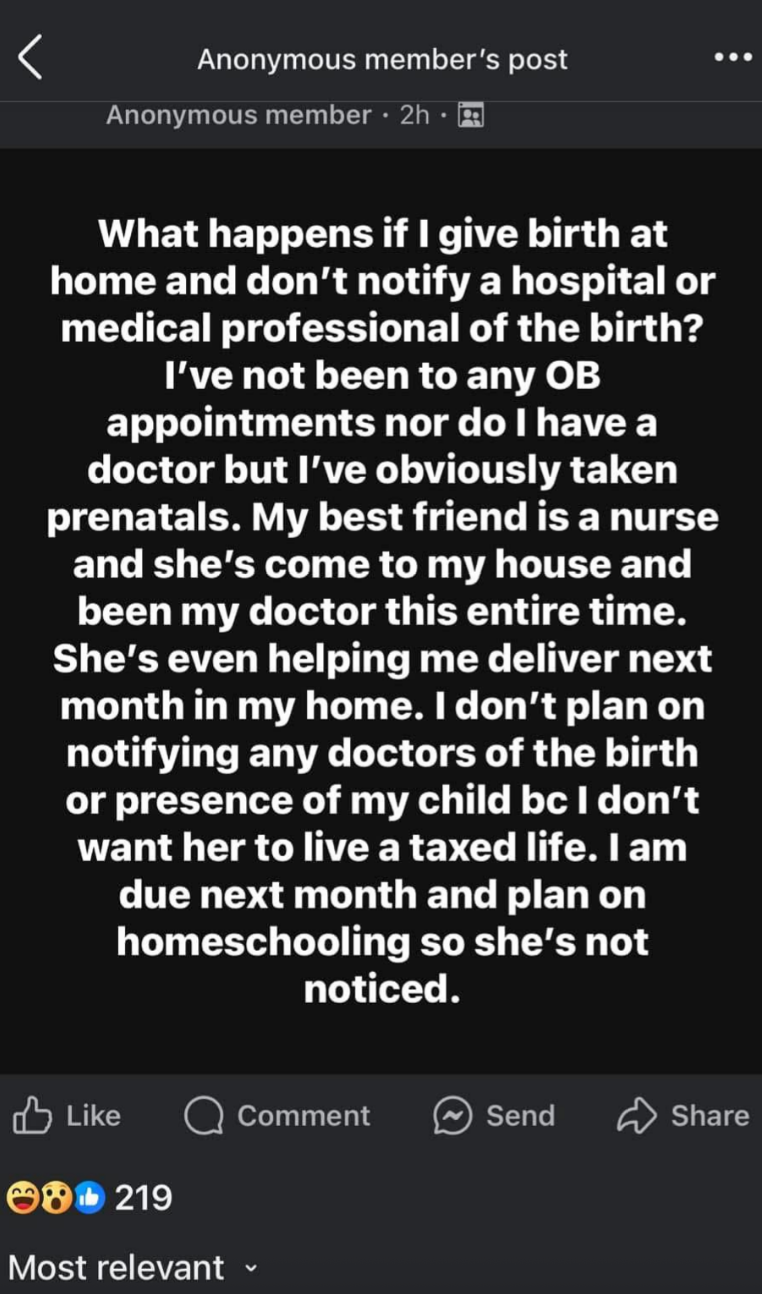Send the post via Messenger

pos(494,1116)
